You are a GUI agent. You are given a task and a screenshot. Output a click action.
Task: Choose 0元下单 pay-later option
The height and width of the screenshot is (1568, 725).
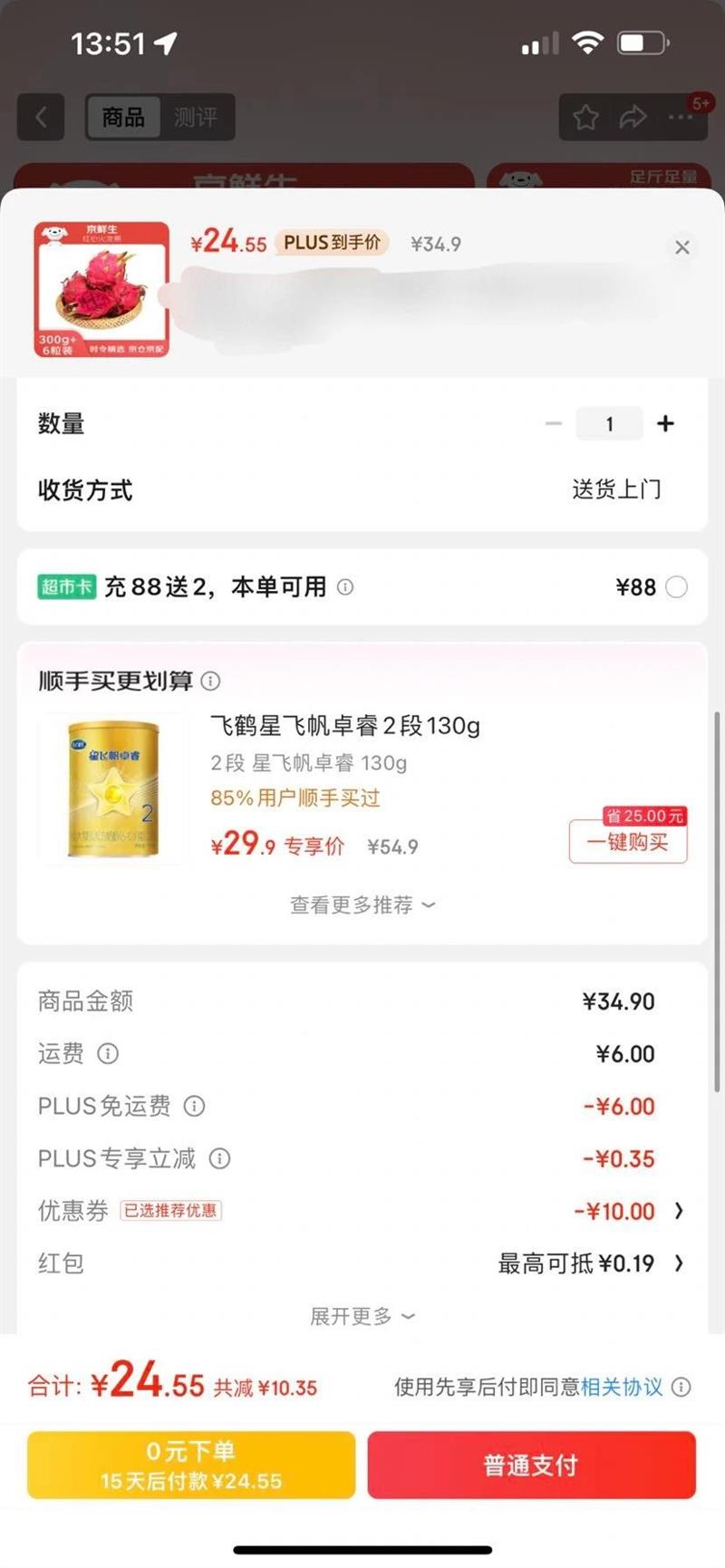[191, 1465]
